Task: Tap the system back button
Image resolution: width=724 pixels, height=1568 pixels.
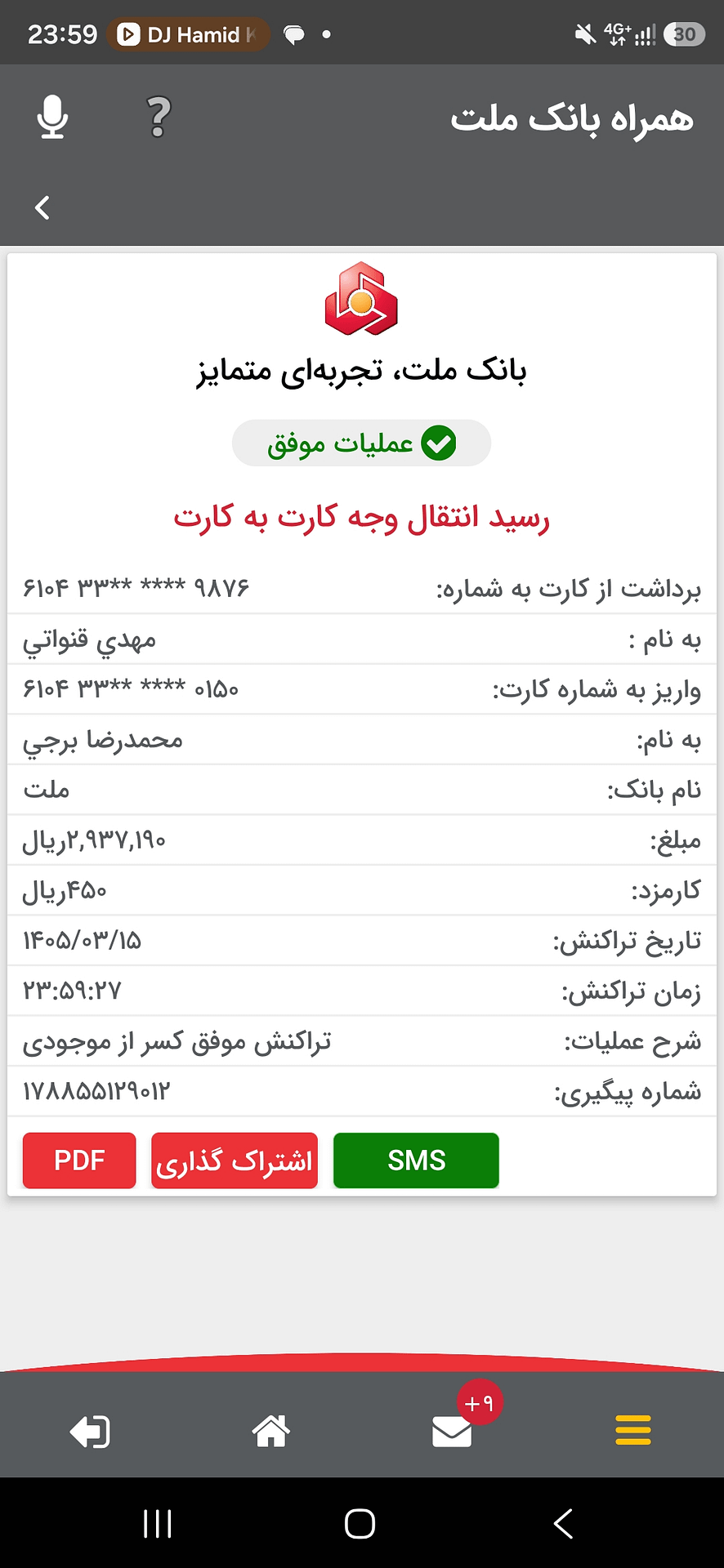Action: tap(563, 1523)
